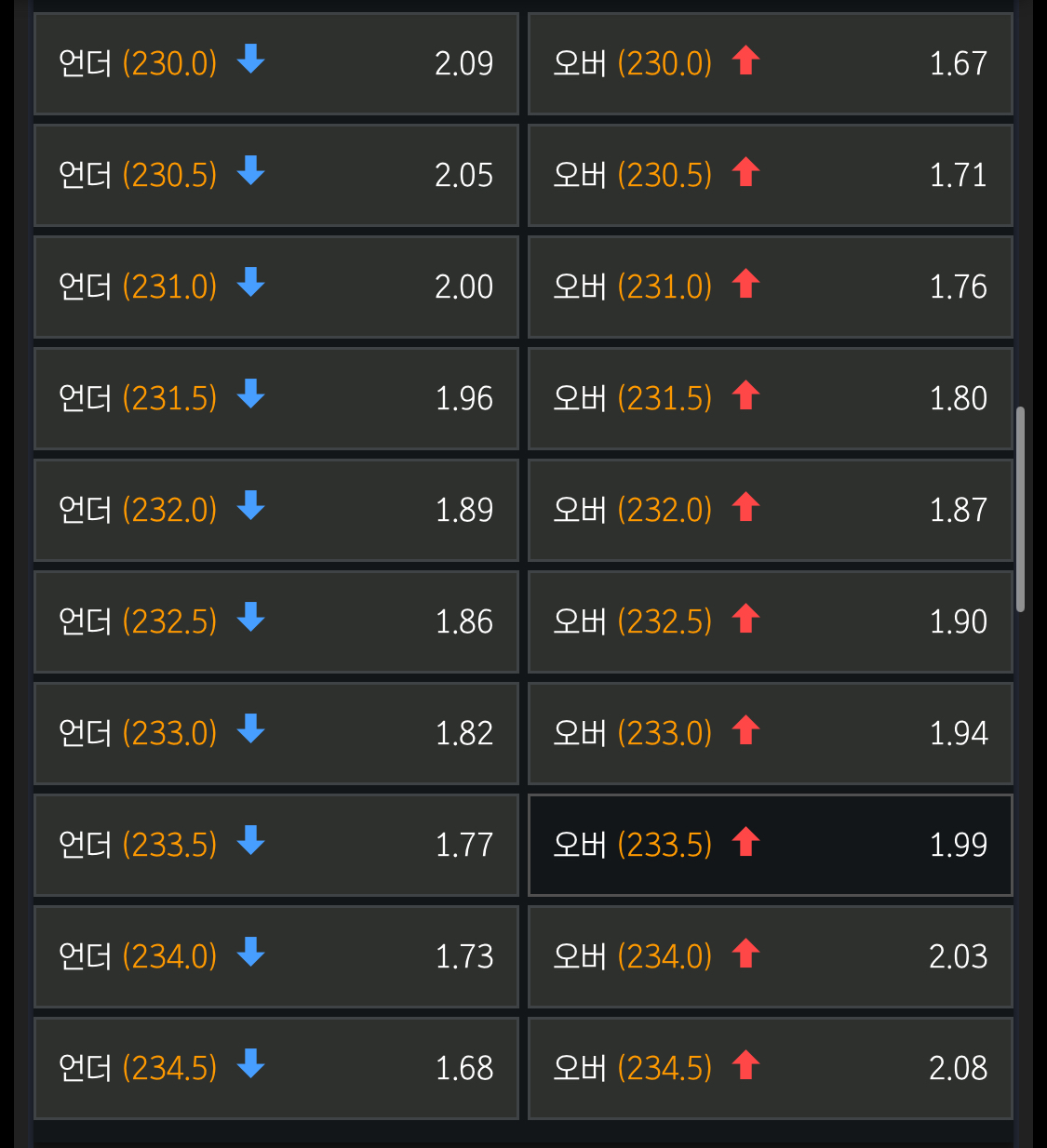Pick the 언더 (234.0) option

point(275,956)
